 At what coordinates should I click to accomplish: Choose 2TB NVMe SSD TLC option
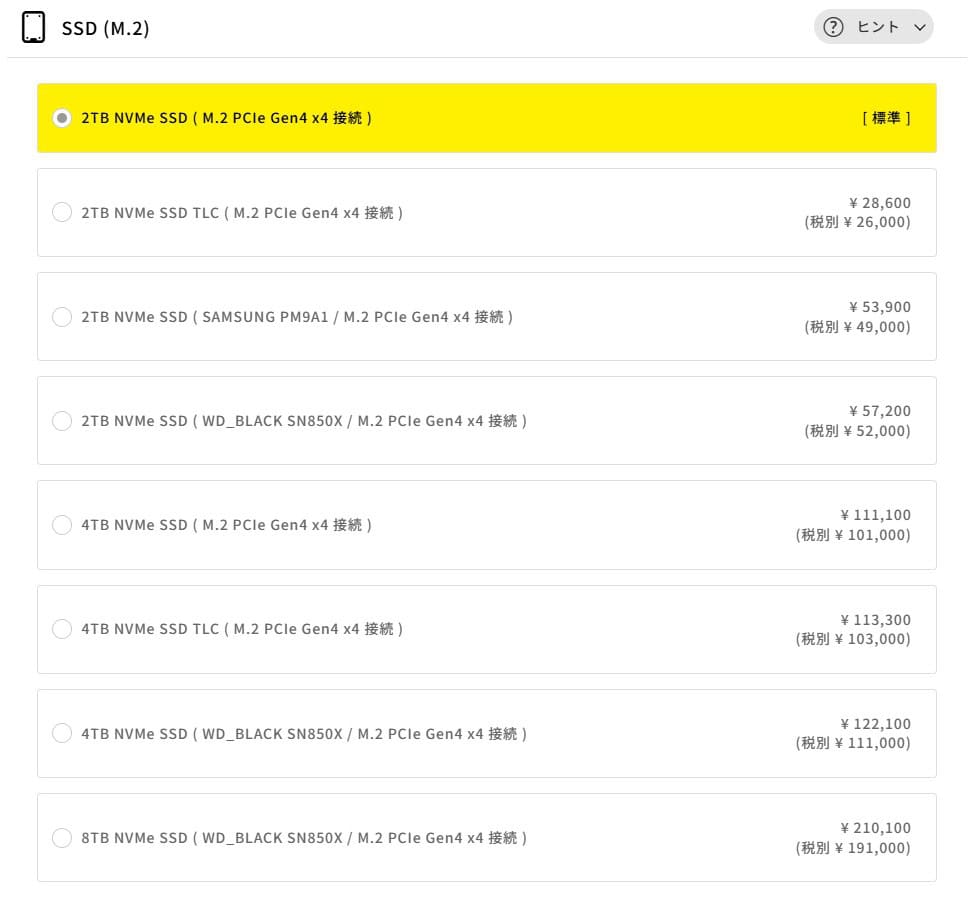[x=62, y=213]
